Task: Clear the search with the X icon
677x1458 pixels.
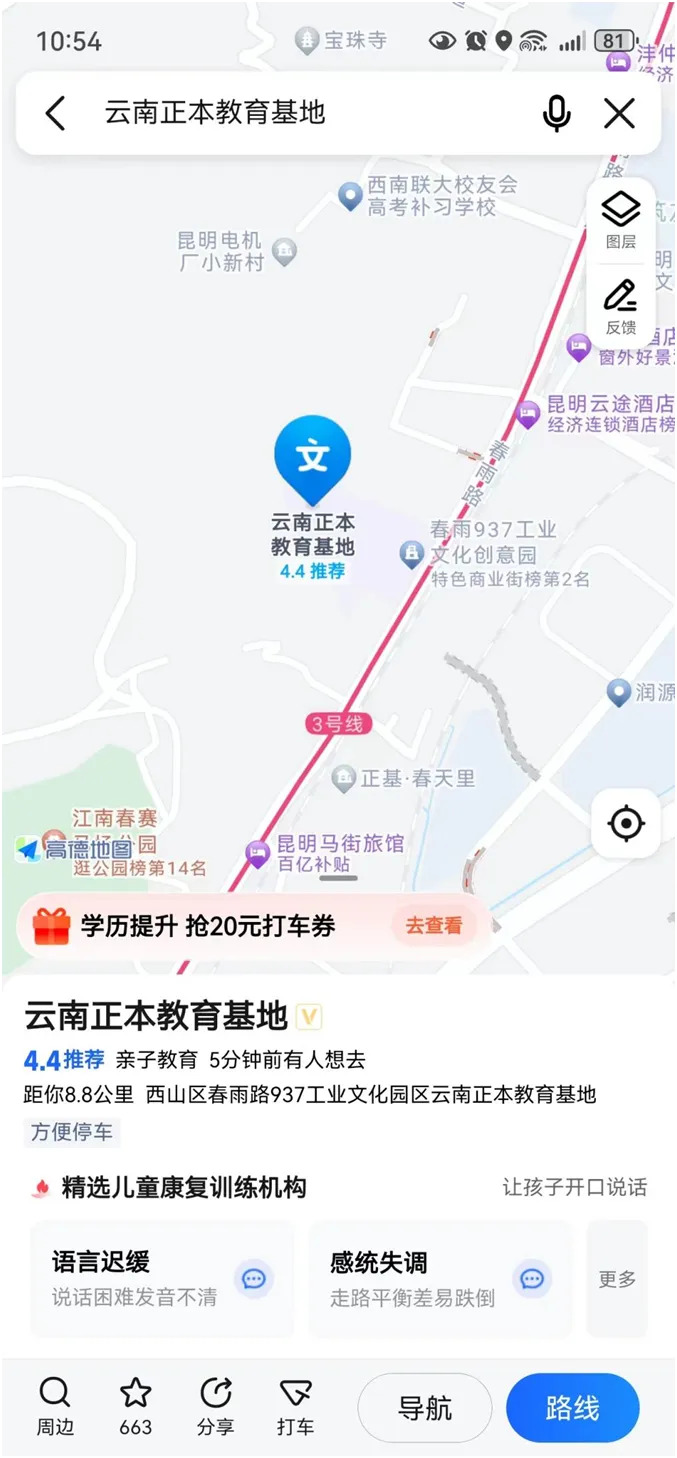Action: 620,113
